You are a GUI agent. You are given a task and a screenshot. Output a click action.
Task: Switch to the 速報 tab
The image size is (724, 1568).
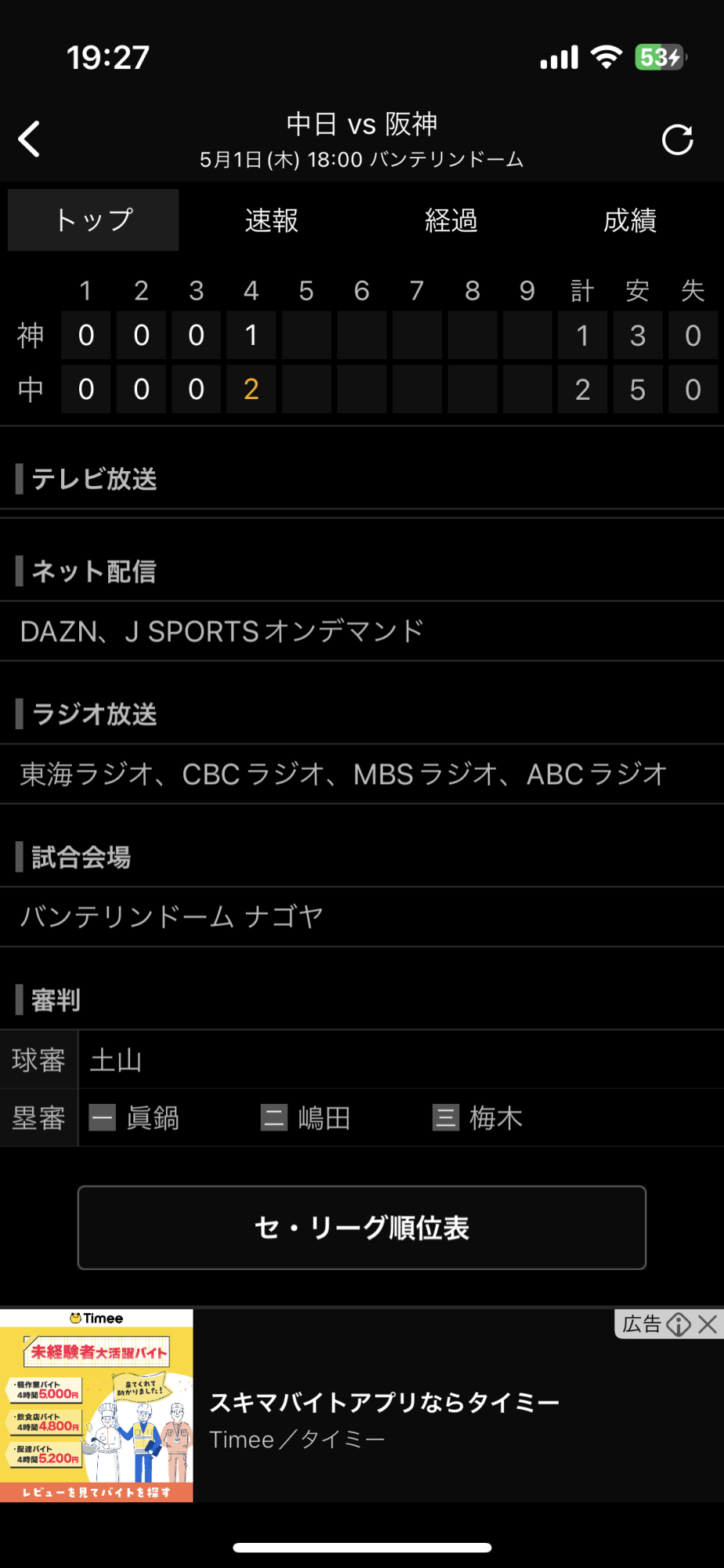tap(272, 220)
